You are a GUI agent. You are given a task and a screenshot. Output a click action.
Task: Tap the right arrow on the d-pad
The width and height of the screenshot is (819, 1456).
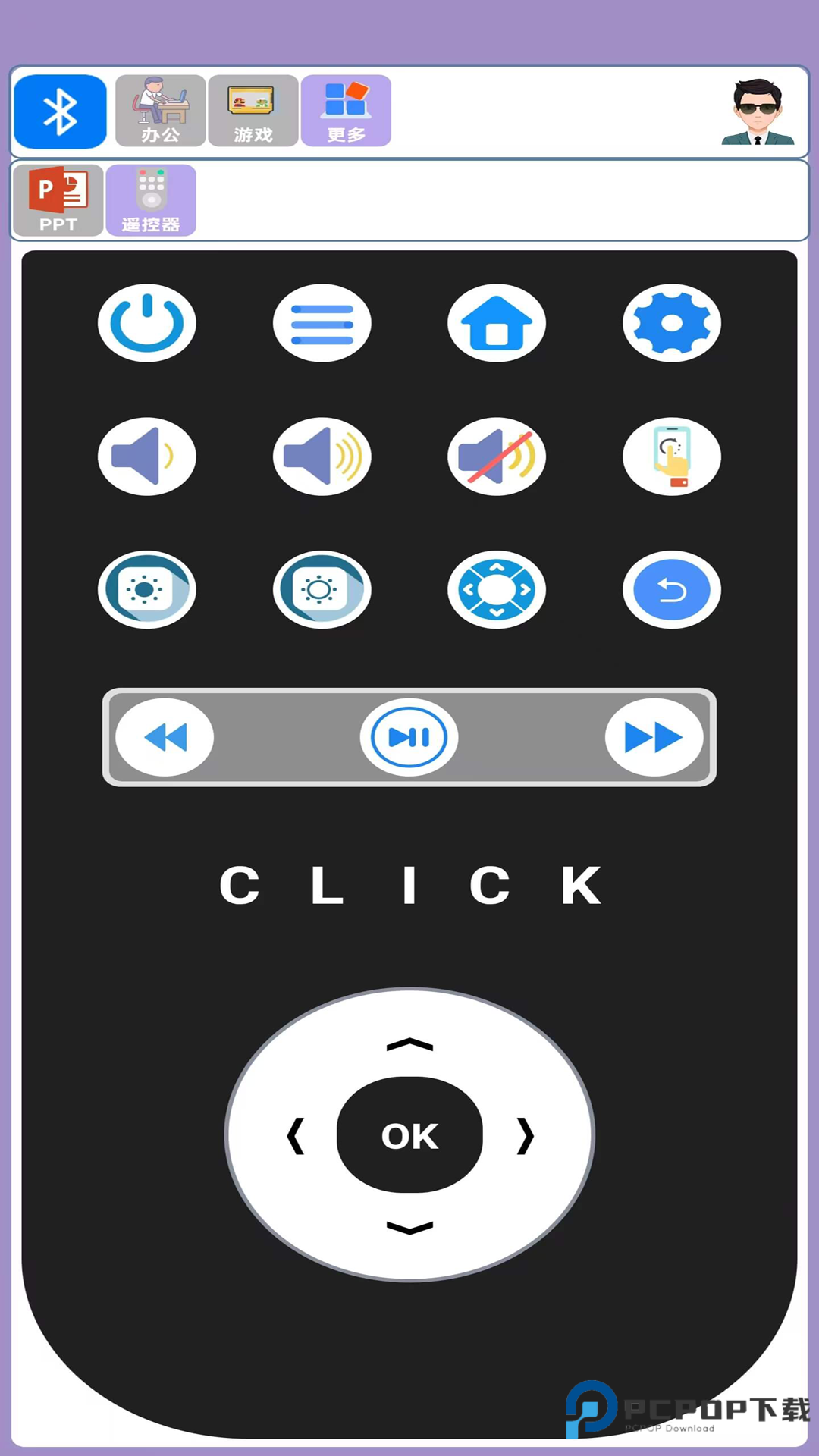point(525,1135)
